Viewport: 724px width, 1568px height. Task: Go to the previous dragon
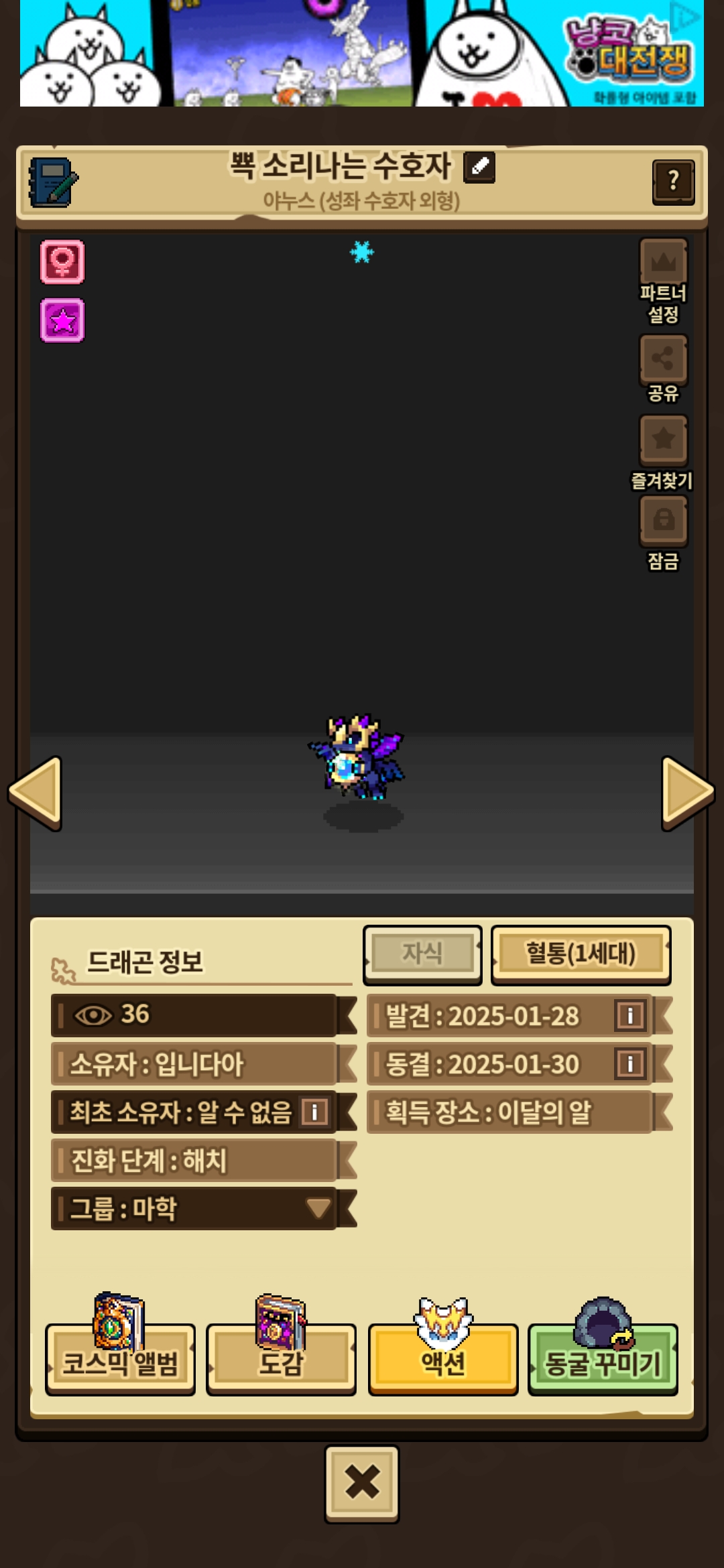[x=36, y=793]
